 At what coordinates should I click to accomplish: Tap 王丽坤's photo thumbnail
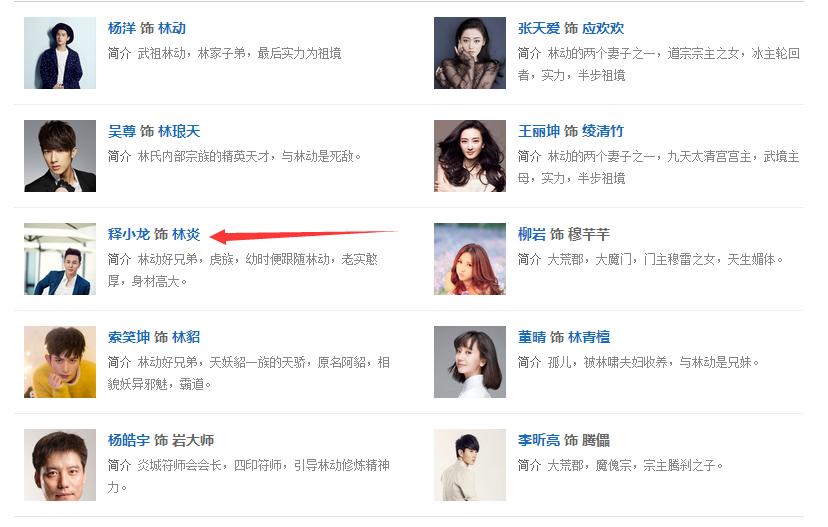[470, 156]
